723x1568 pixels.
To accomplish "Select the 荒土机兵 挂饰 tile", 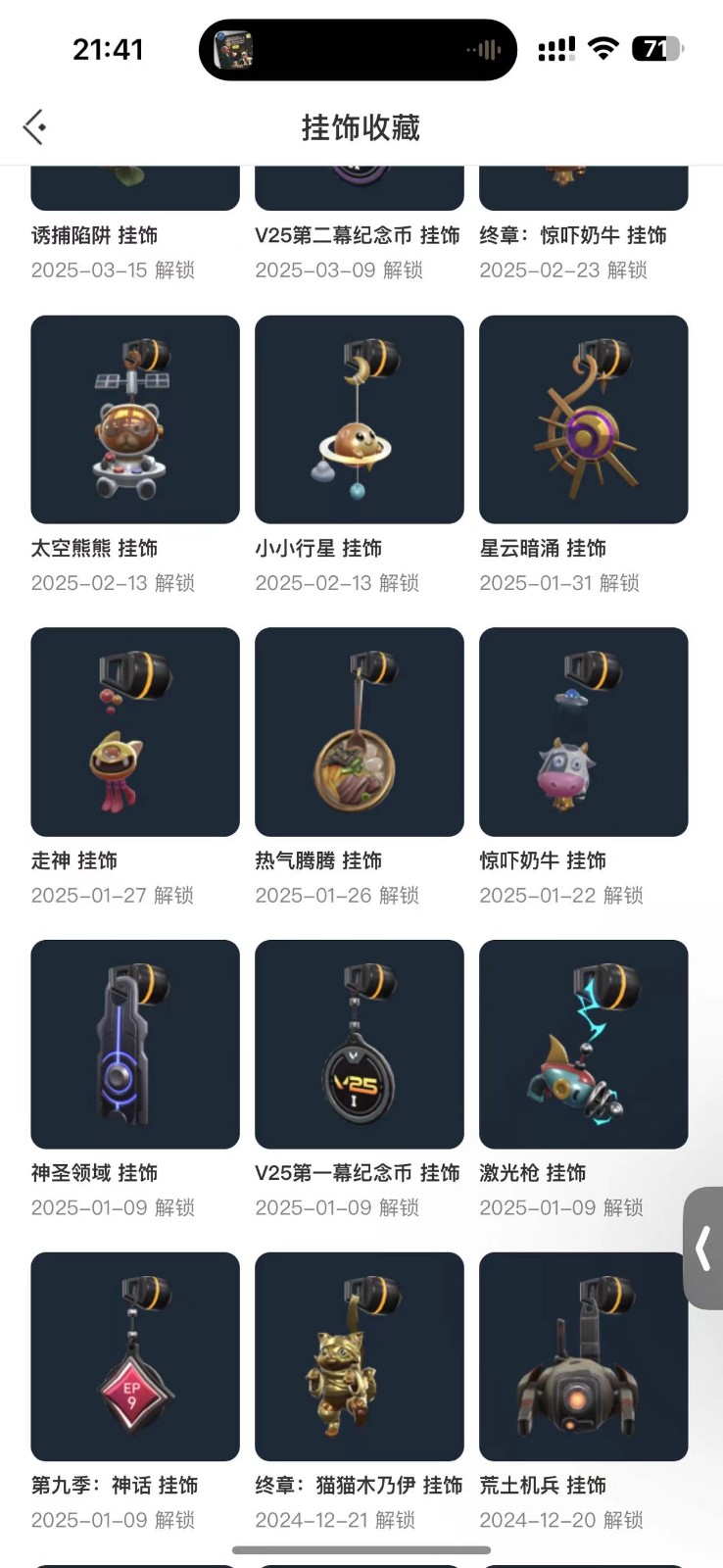I will point(583,1356).
